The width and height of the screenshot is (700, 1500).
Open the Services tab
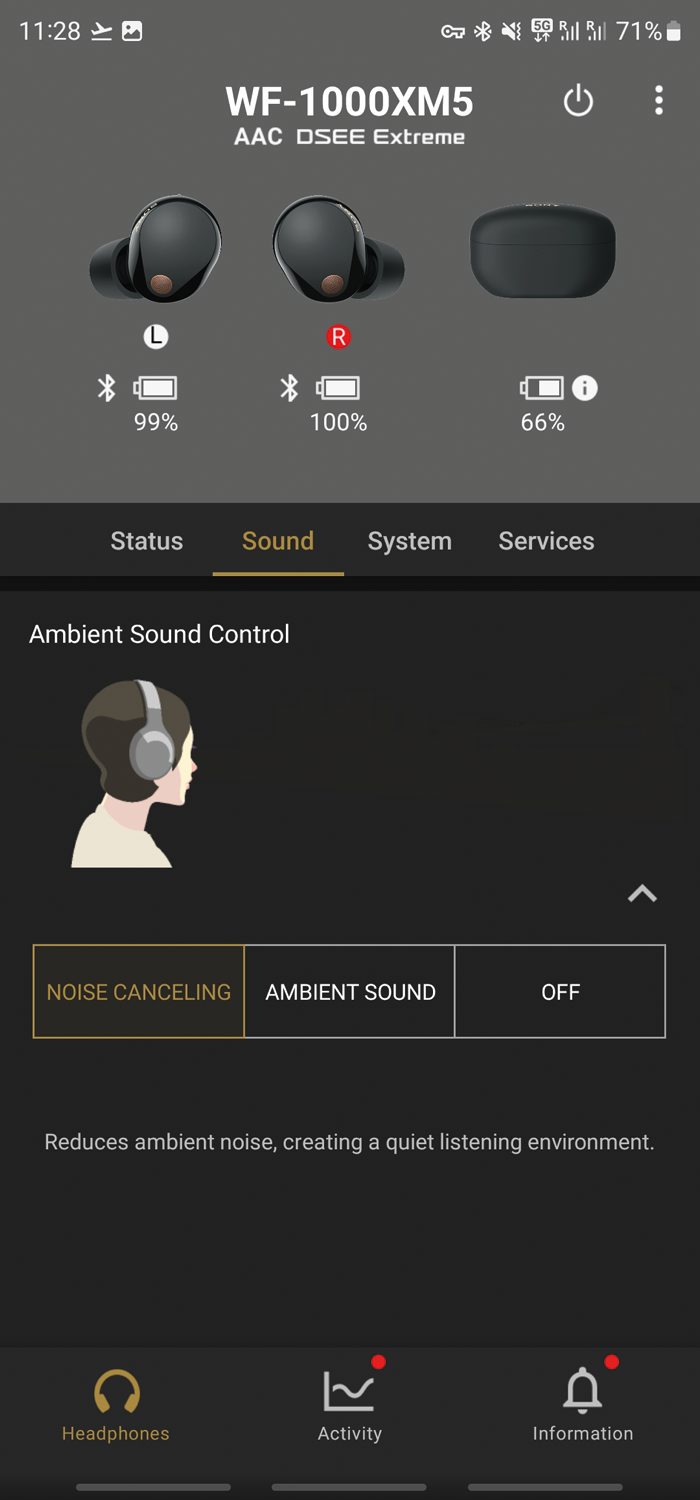tap(546, 541)
